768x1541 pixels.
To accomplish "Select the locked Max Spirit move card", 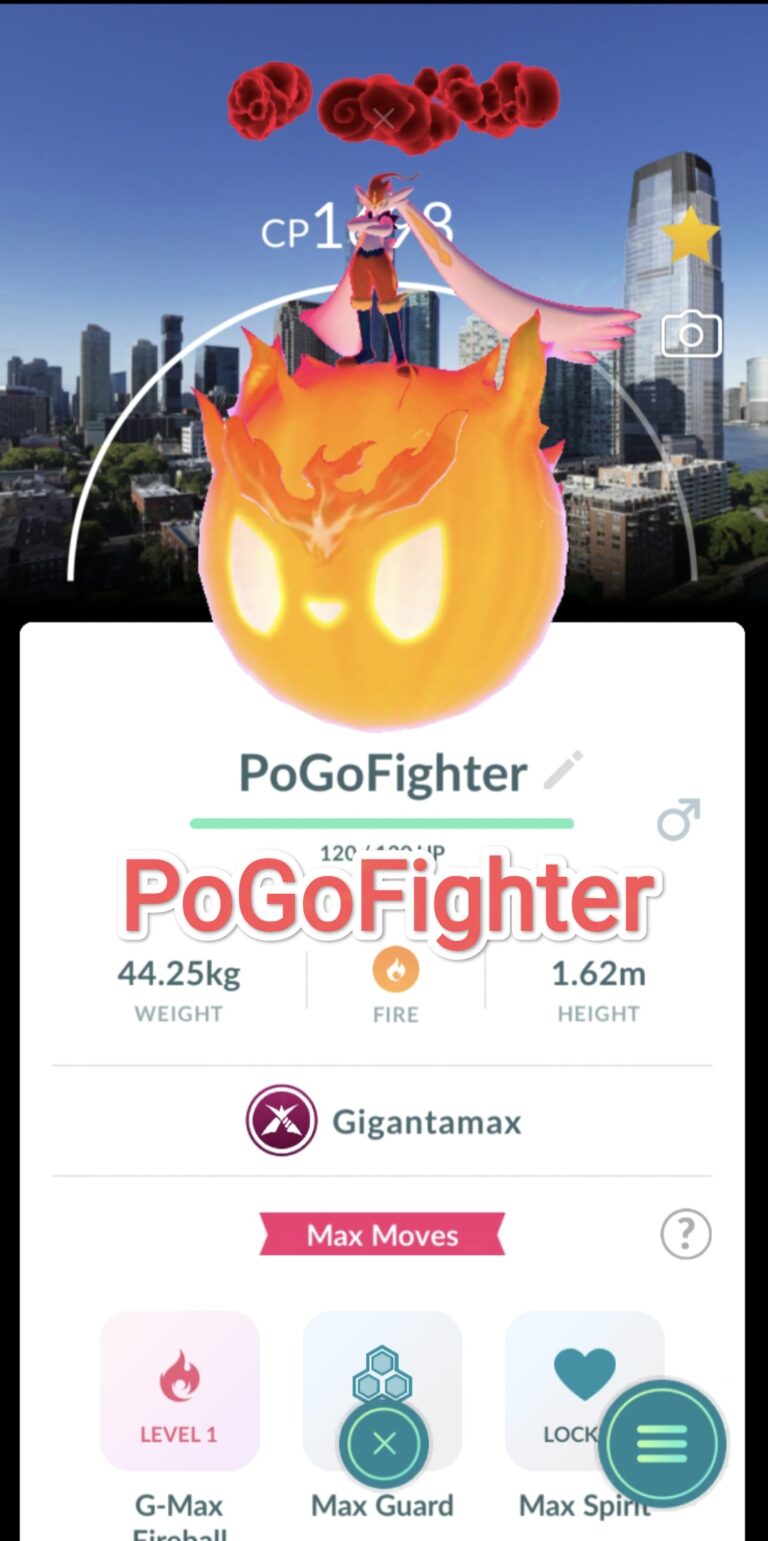I will point(584,1391).
